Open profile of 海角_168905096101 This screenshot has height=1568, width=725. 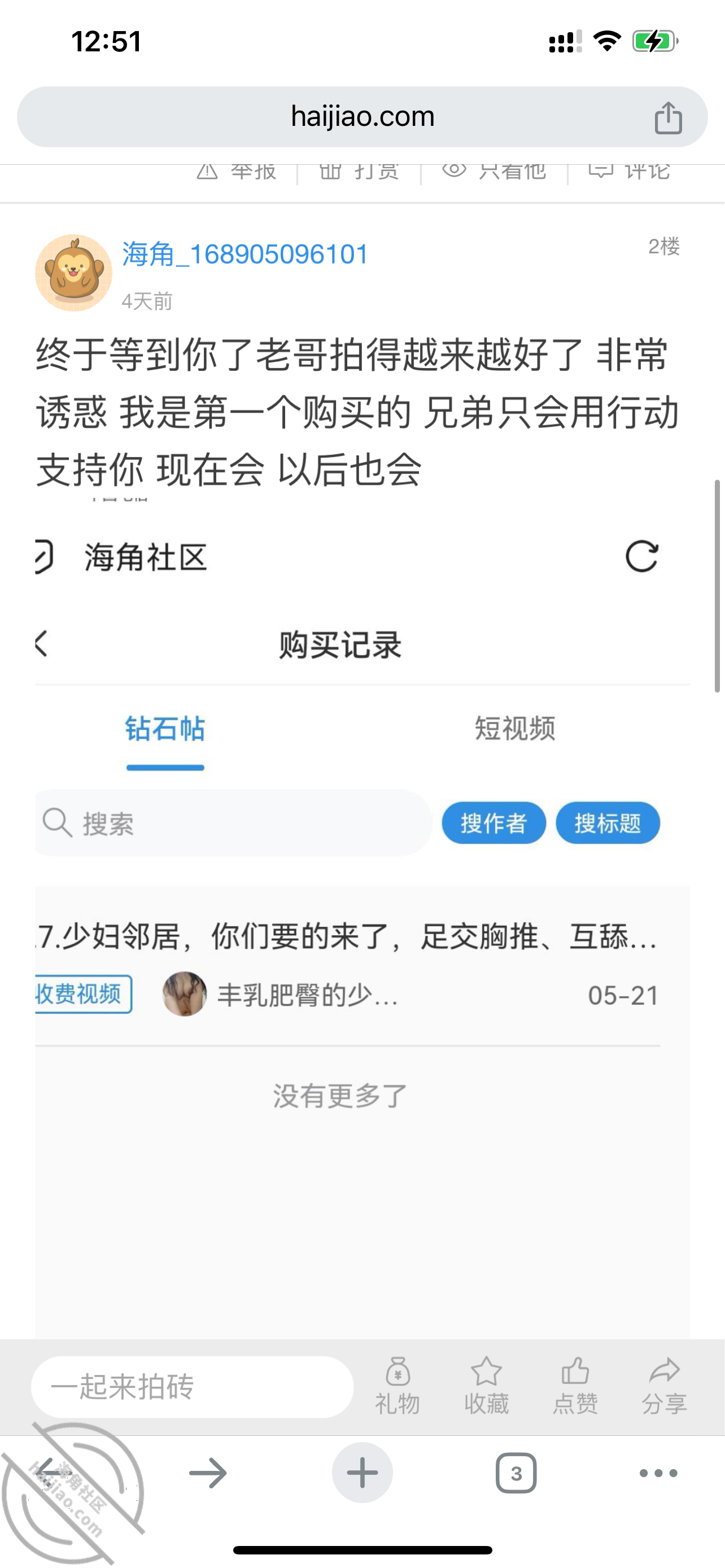point(245,254)
